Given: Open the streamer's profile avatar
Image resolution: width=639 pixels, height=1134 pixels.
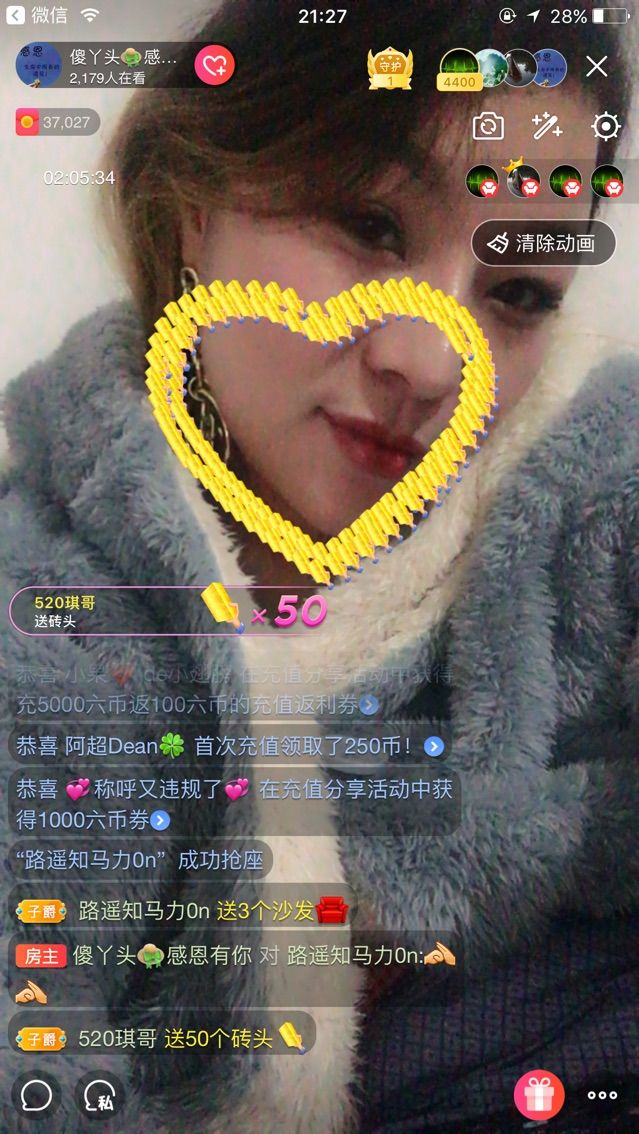Looking at the screenshot, I should 38,66.
